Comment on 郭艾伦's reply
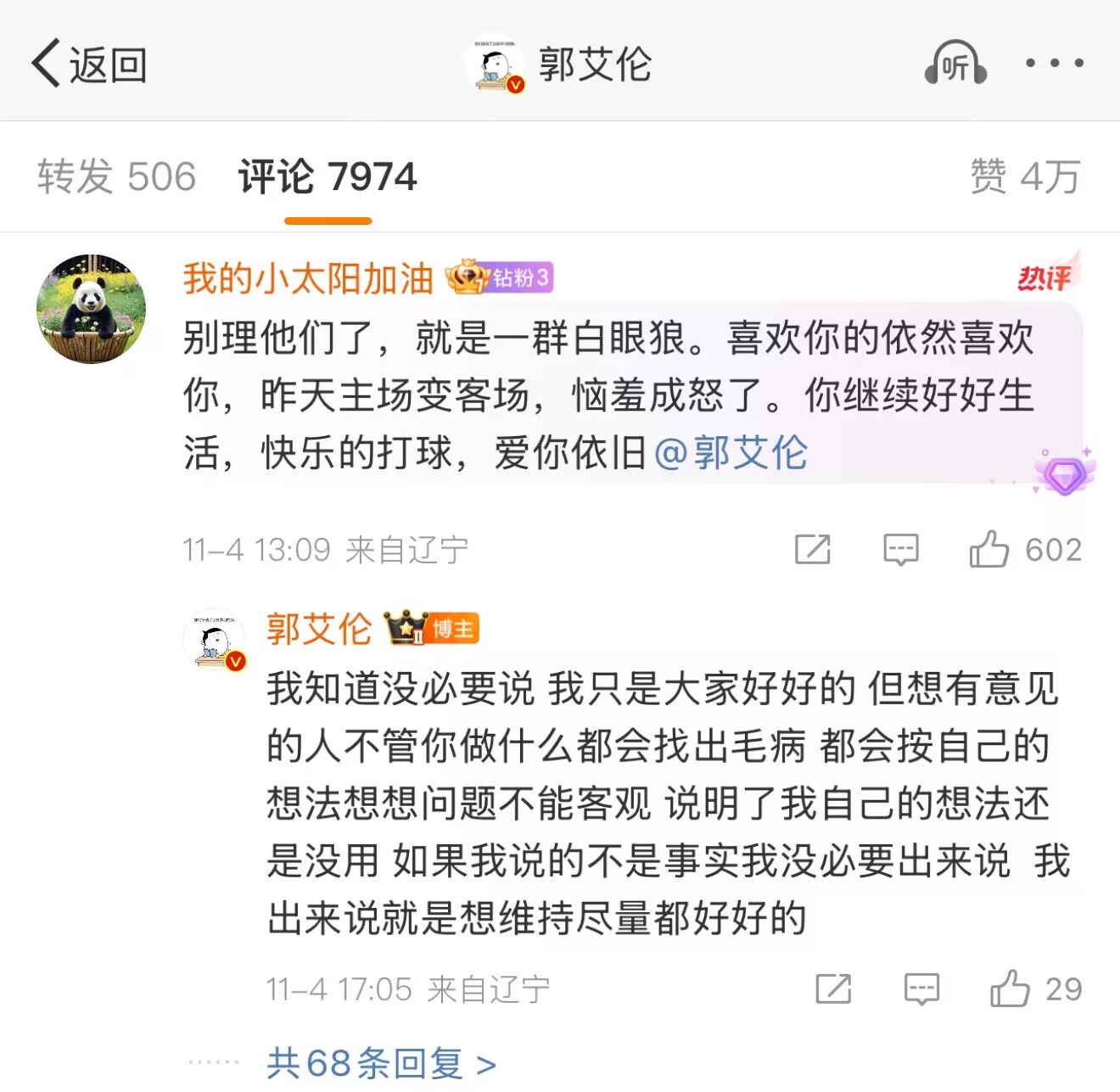Image resolution: width=1120 pixels, height=1092 pixels. (x=921, y=989)
